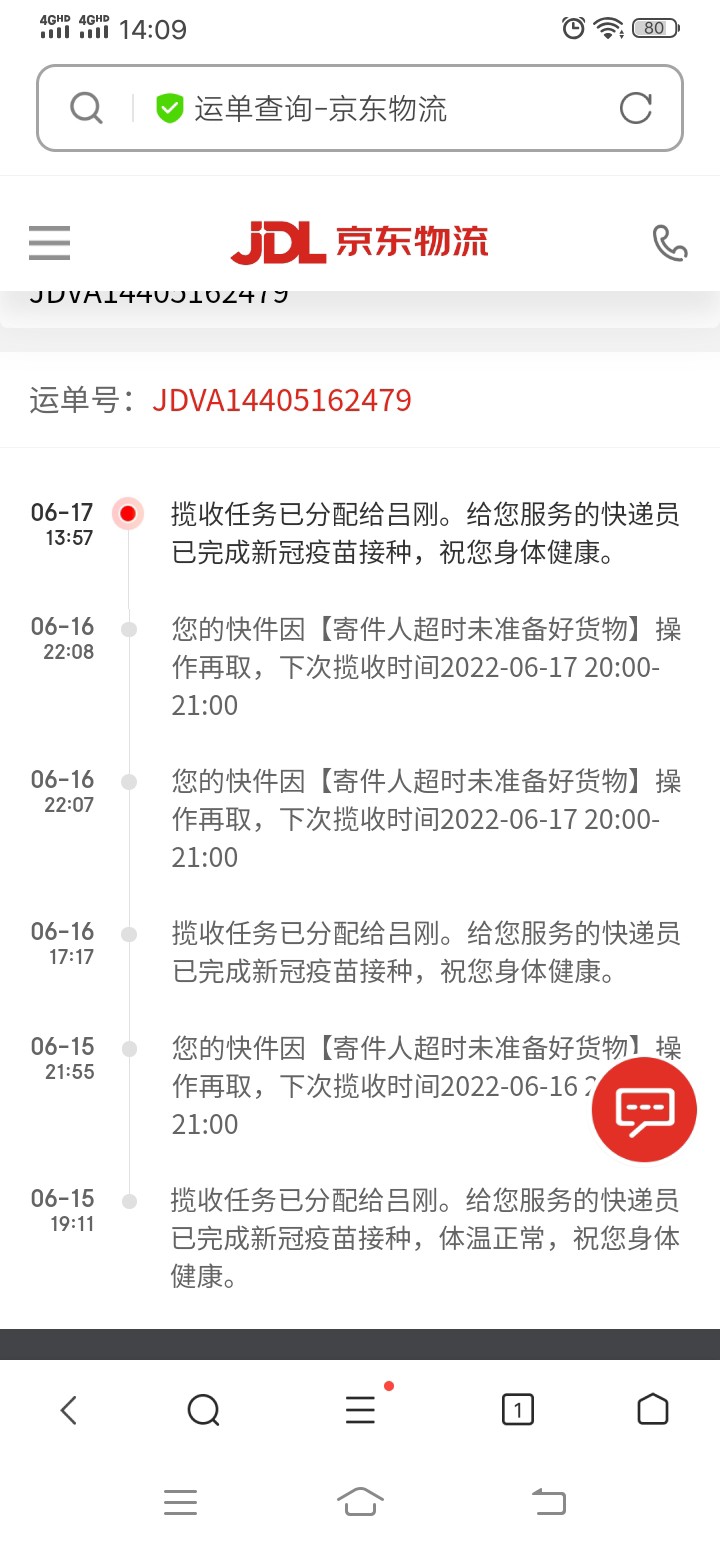Go to the browser home page
The height and width of the screenshot is (1544, 720).
coord(652,1410)
